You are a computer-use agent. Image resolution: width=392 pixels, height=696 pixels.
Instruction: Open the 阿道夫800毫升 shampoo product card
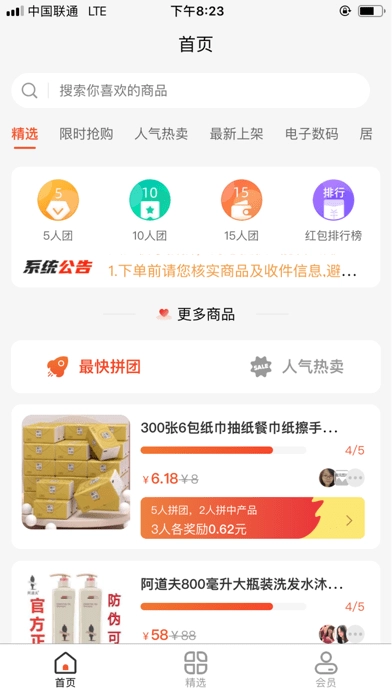pos(195,602)
